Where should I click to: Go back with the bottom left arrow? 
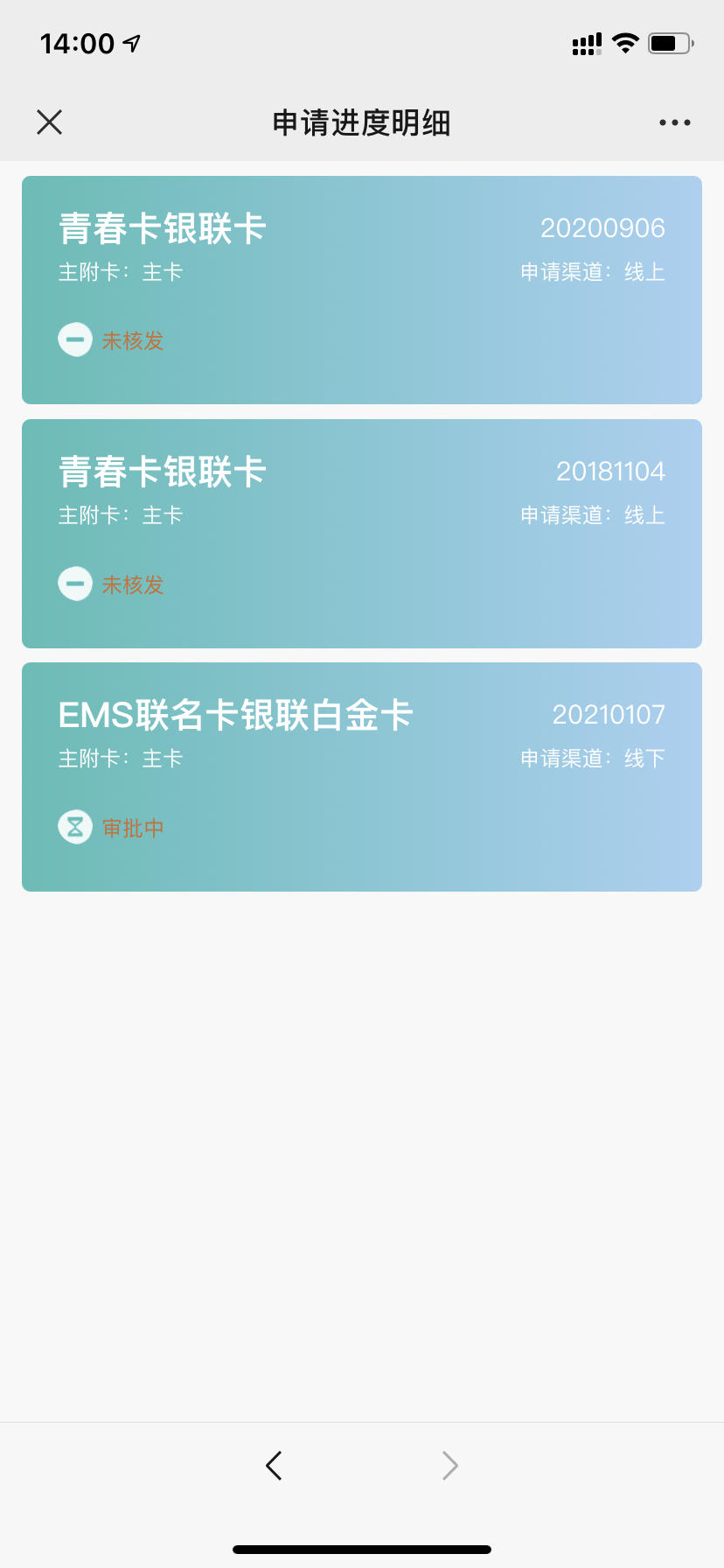pos(274,1465)
